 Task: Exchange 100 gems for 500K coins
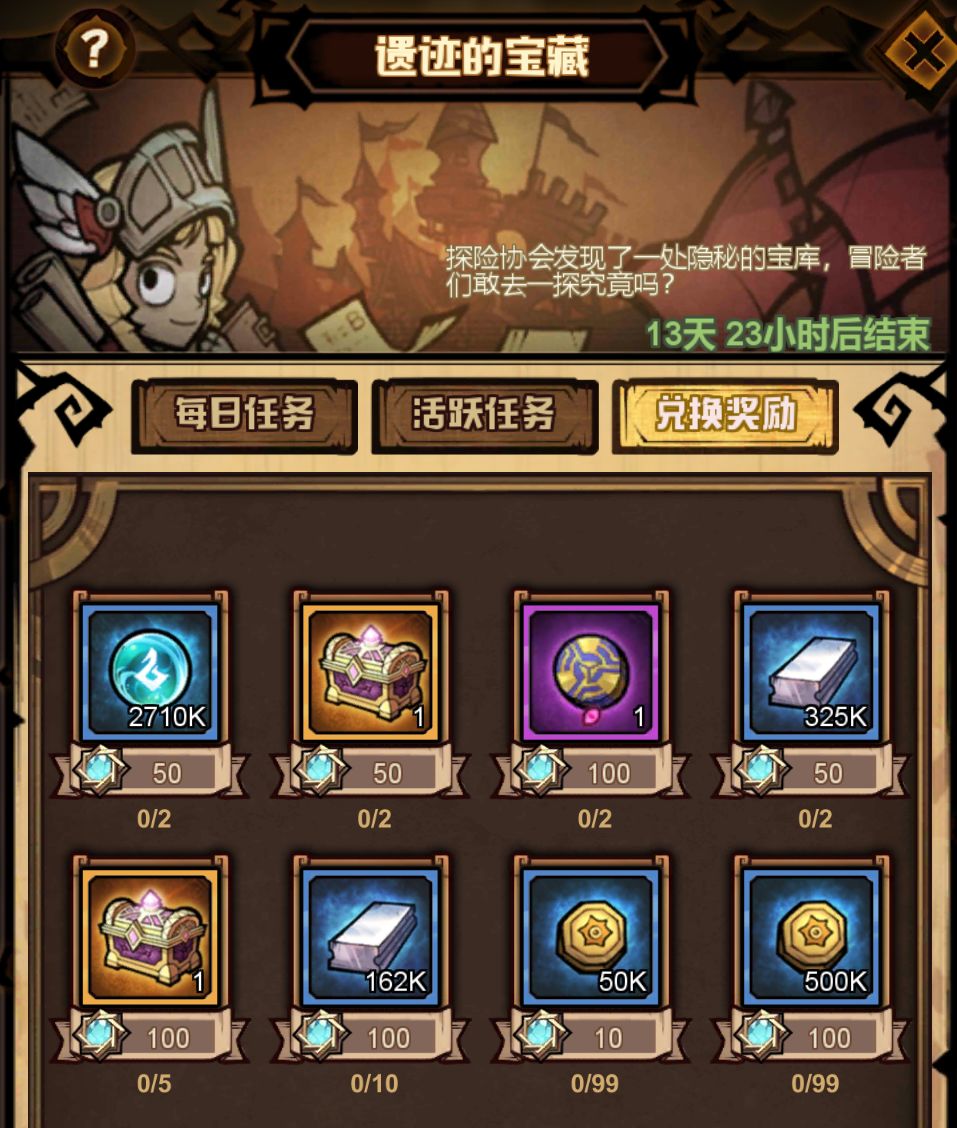[813, 1038]
